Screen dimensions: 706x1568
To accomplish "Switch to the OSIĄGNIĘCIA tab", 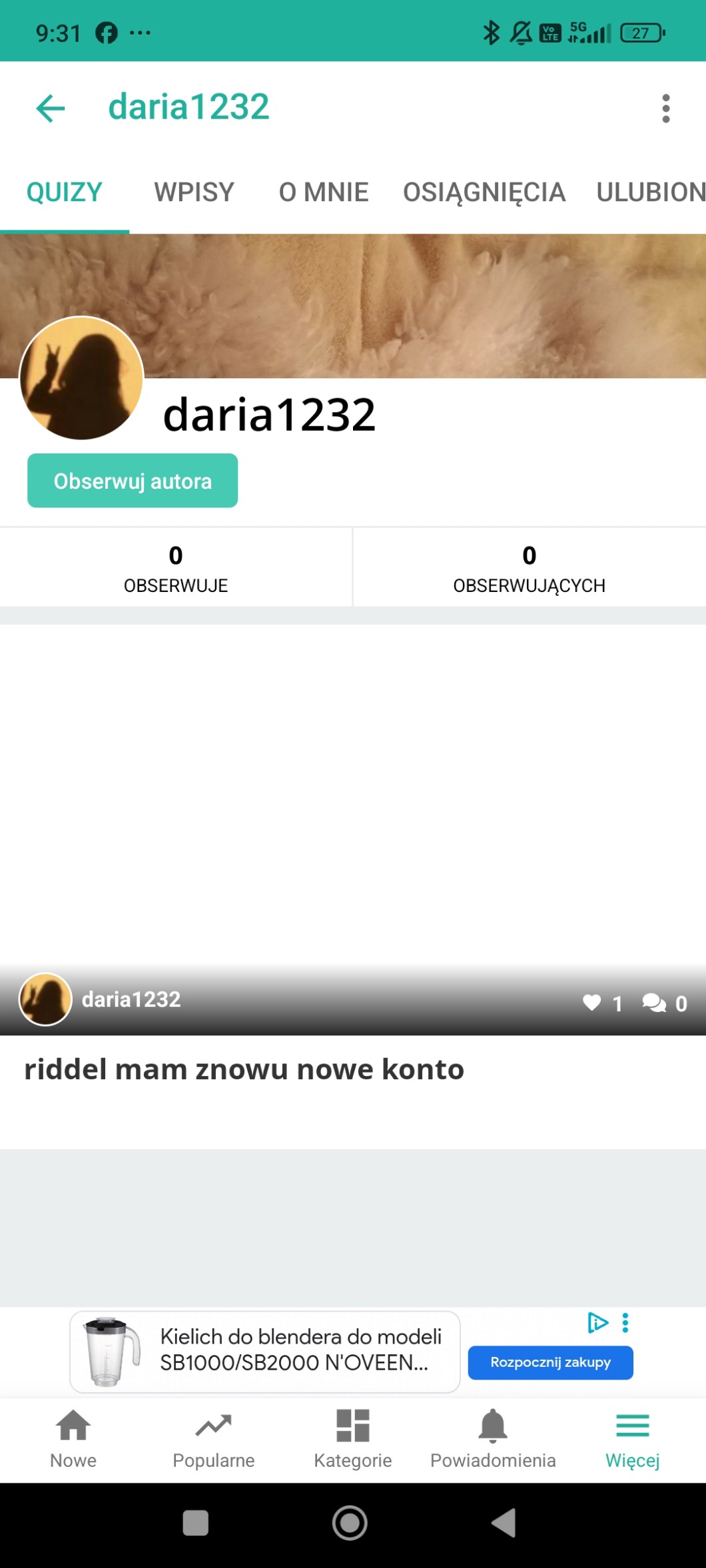I will (484, 192).
